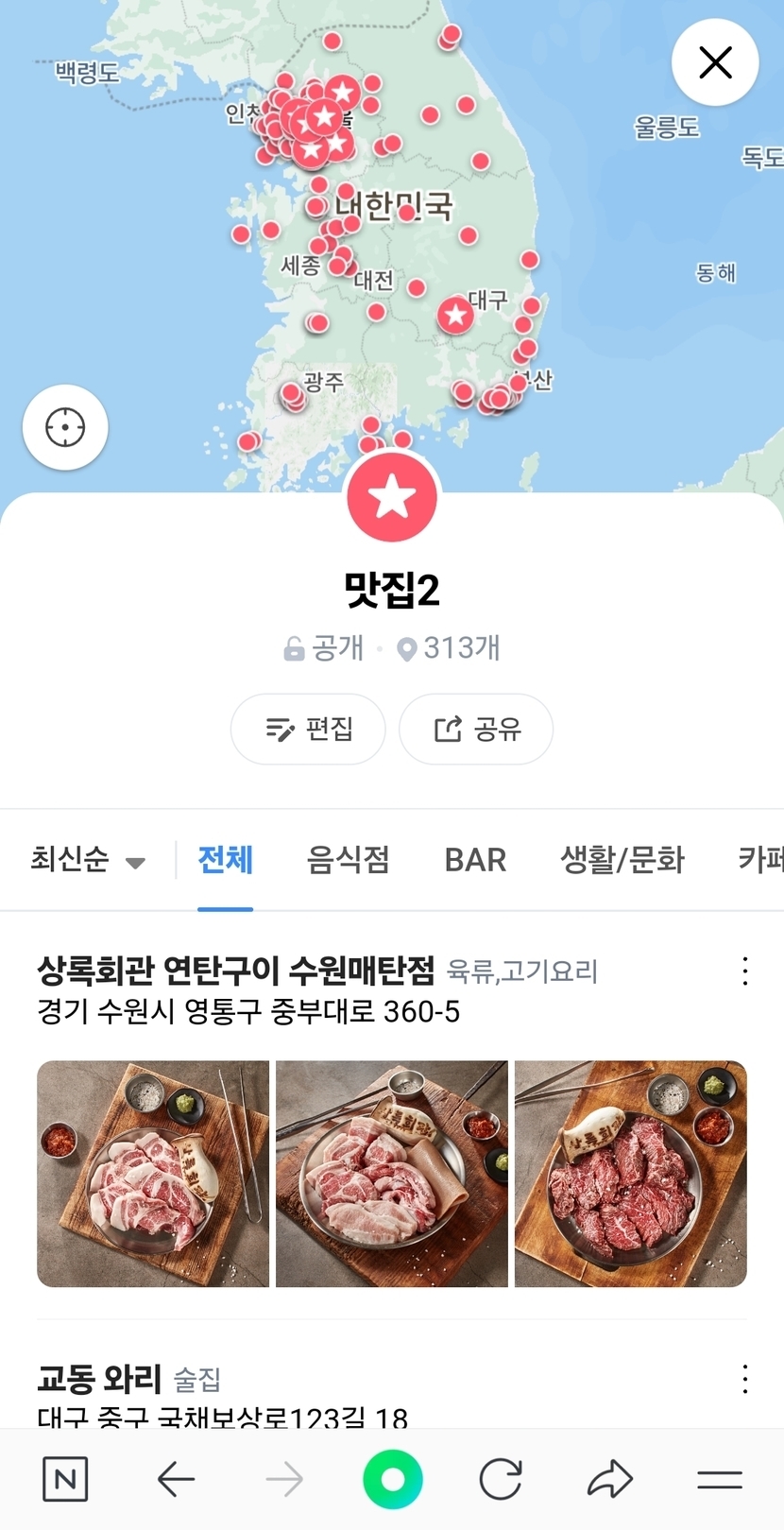Reload the current page
Image resolution: width=784 pixels, height=1530 pixels.
(501, 1479)
